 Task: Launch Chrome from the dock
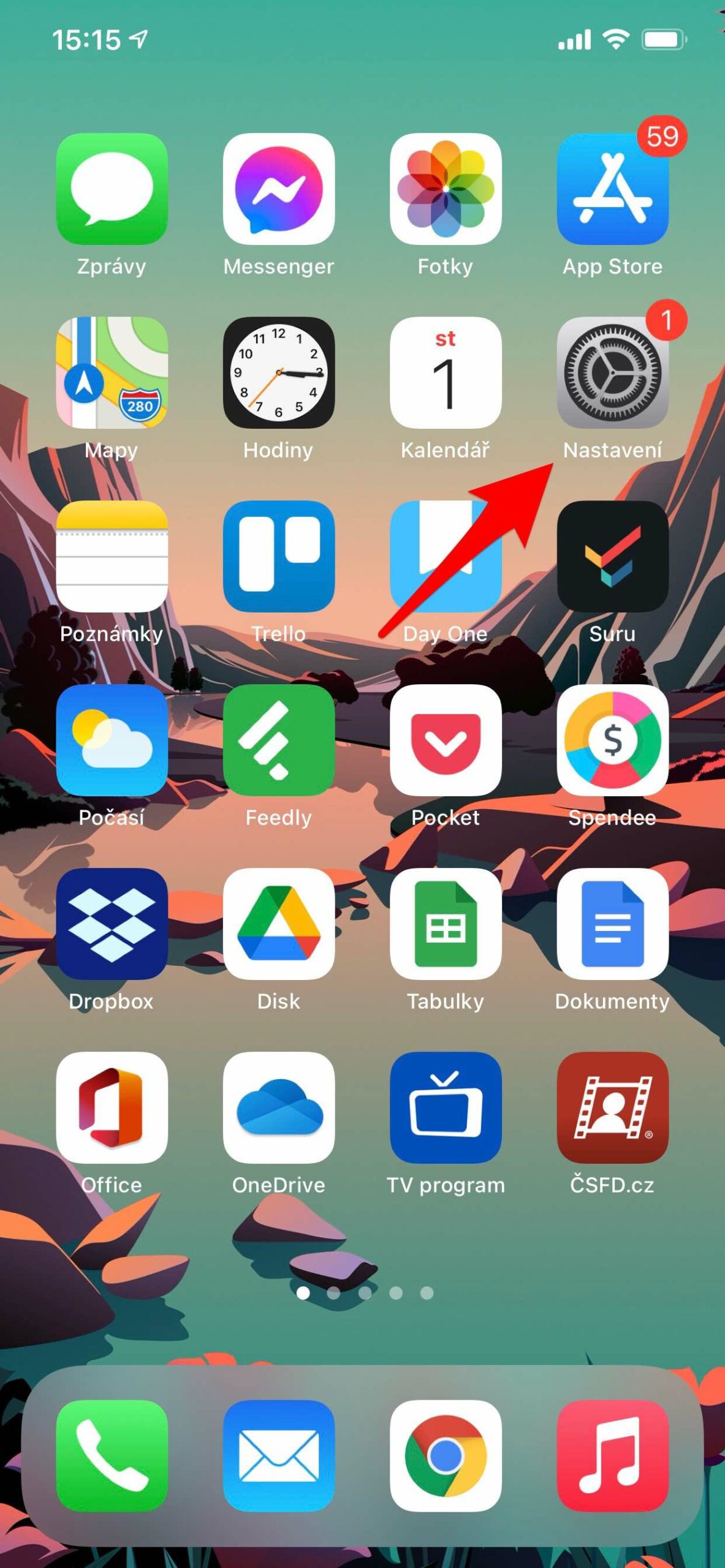point(446,1455)
